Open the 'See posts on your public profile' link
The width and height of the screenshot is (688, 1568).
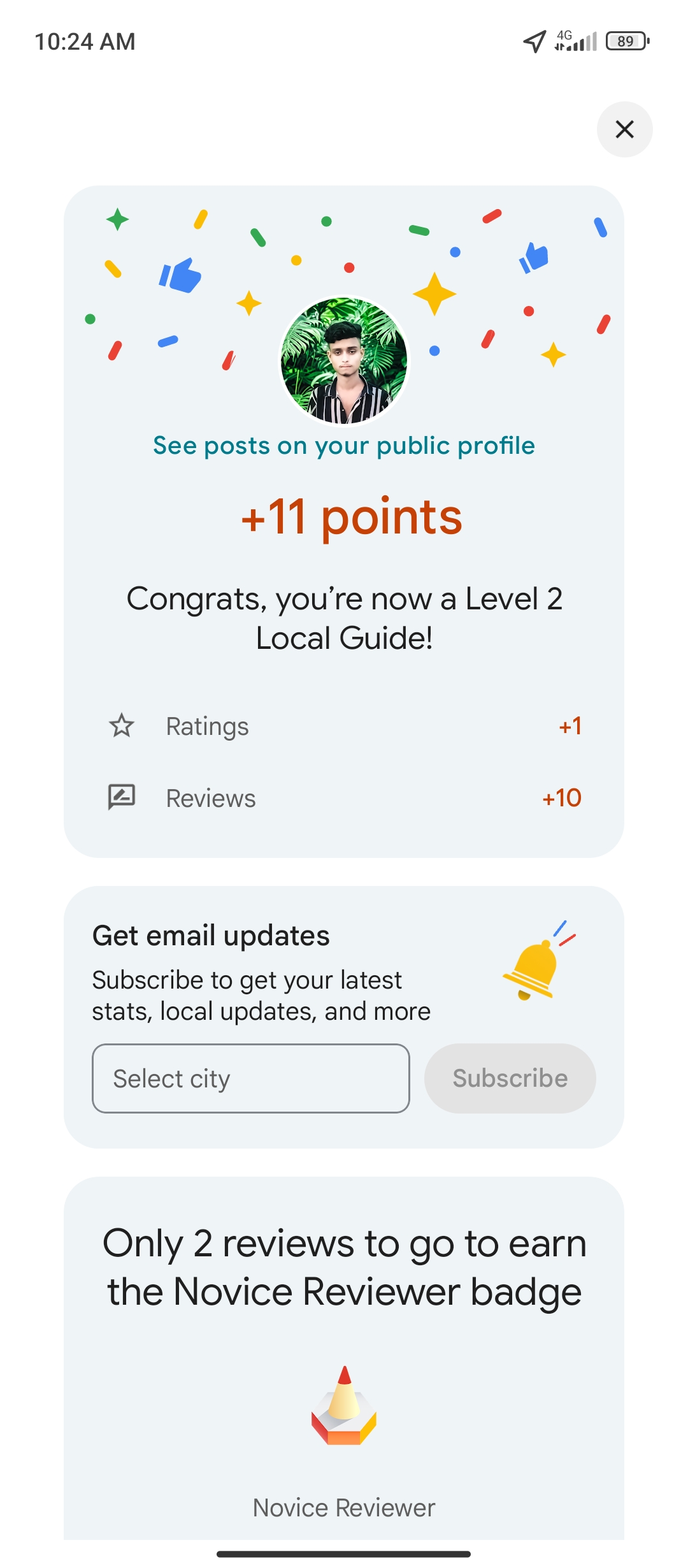tap(344, 446)
